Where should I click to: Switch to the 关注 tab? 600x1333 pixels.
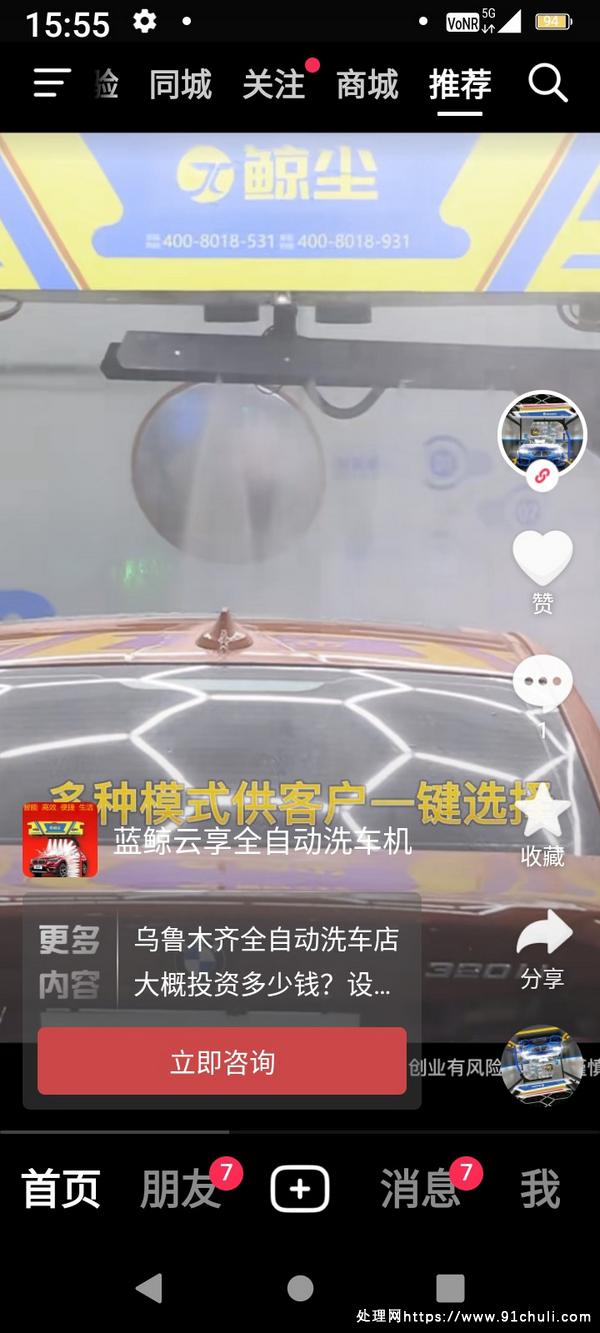(274, 85)
